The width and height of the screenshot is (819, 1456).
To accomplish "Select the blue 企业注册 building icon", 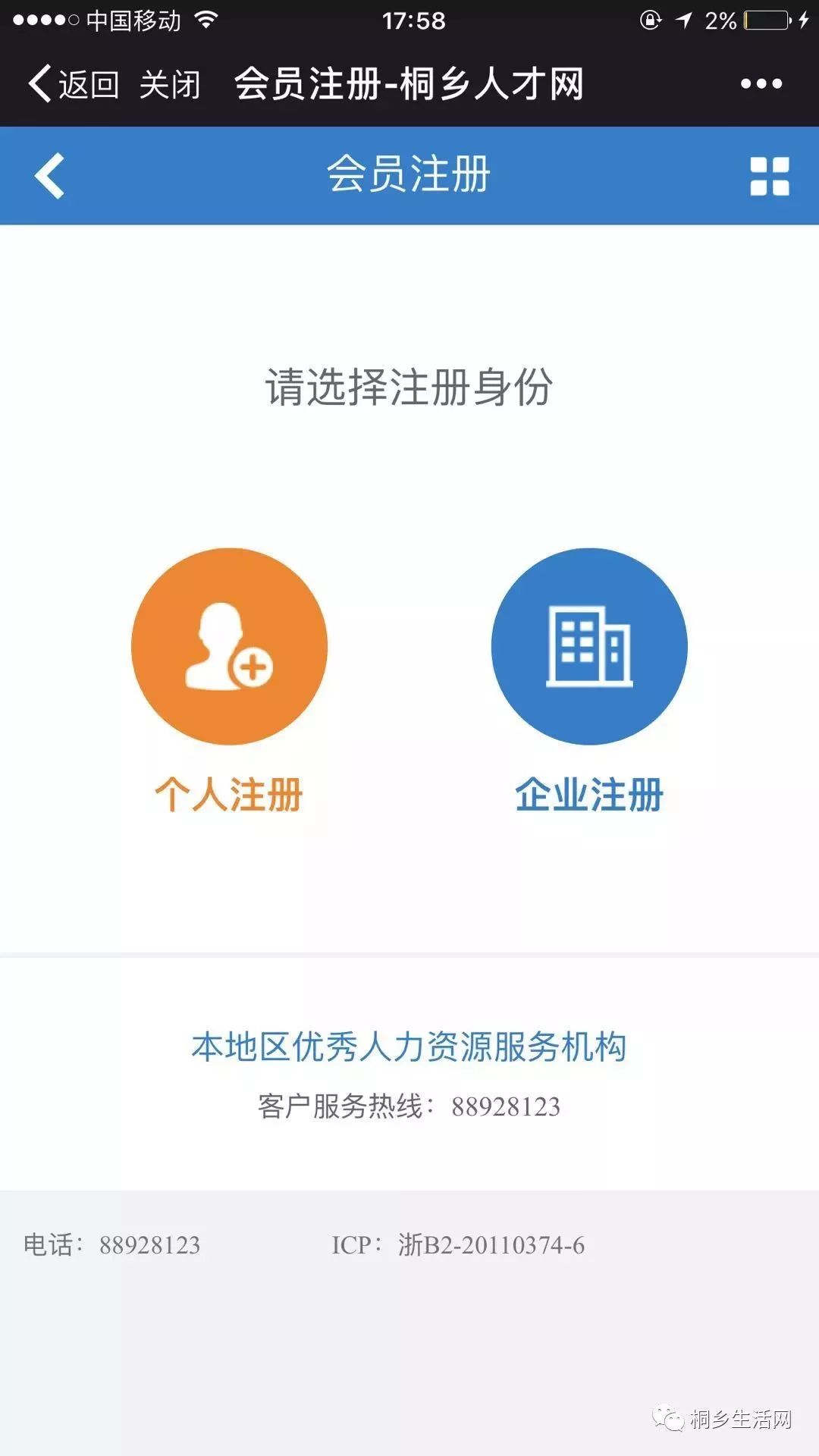I will (x=590, y=647).
